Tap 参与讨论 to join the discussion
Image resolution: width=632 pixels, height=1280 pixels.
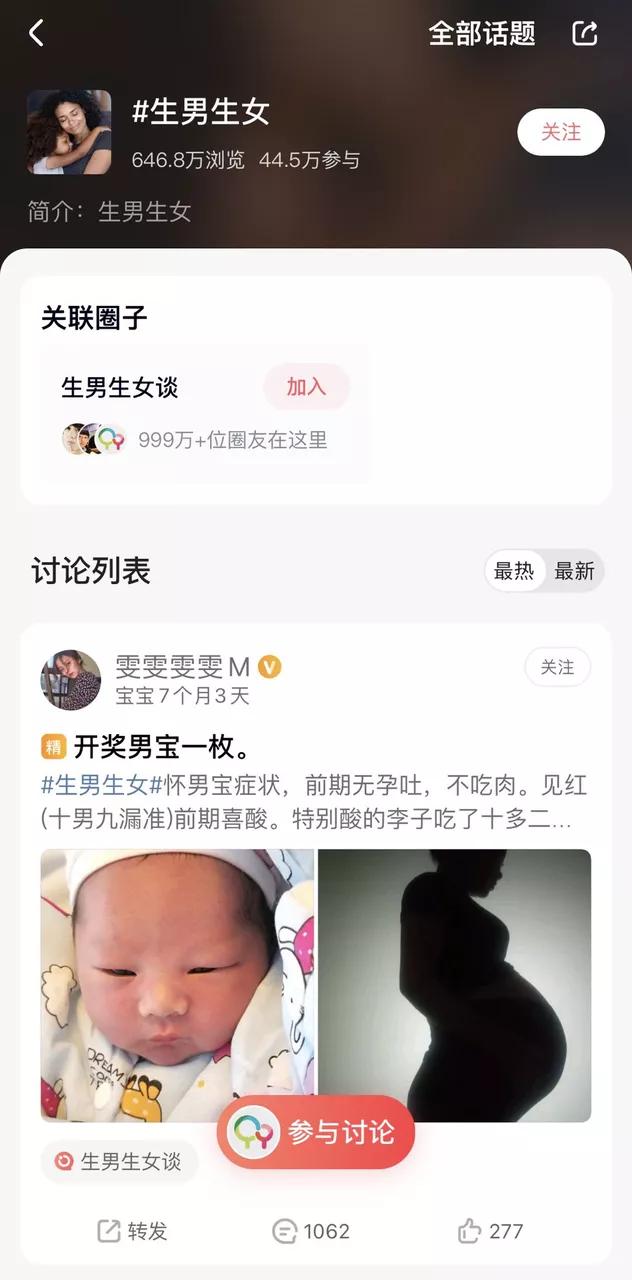[316, 1132]
